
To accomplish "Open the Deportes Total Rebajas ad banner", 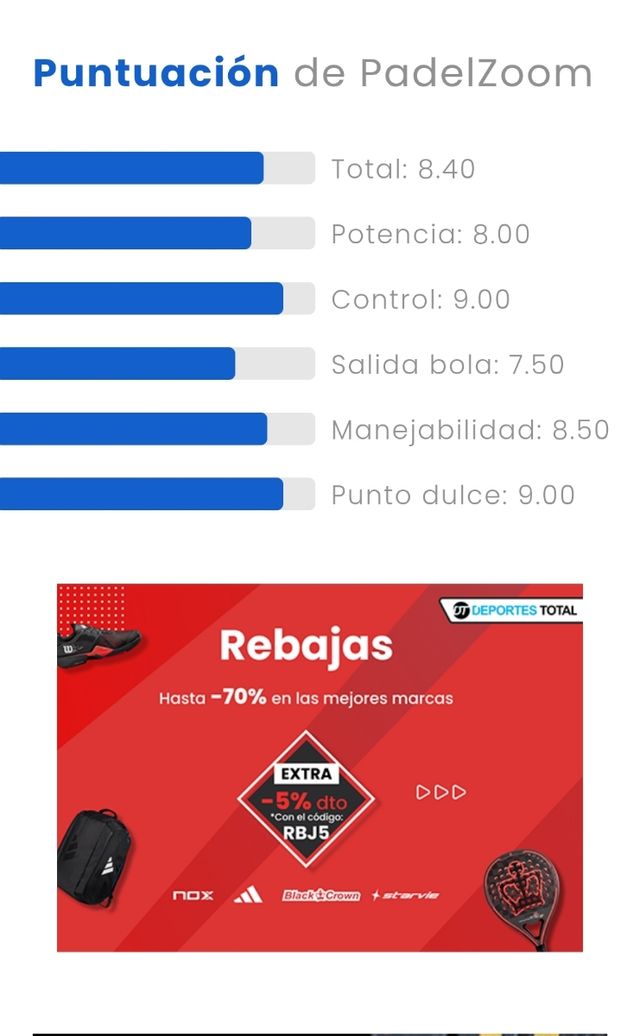I will (x=319, y=767).
